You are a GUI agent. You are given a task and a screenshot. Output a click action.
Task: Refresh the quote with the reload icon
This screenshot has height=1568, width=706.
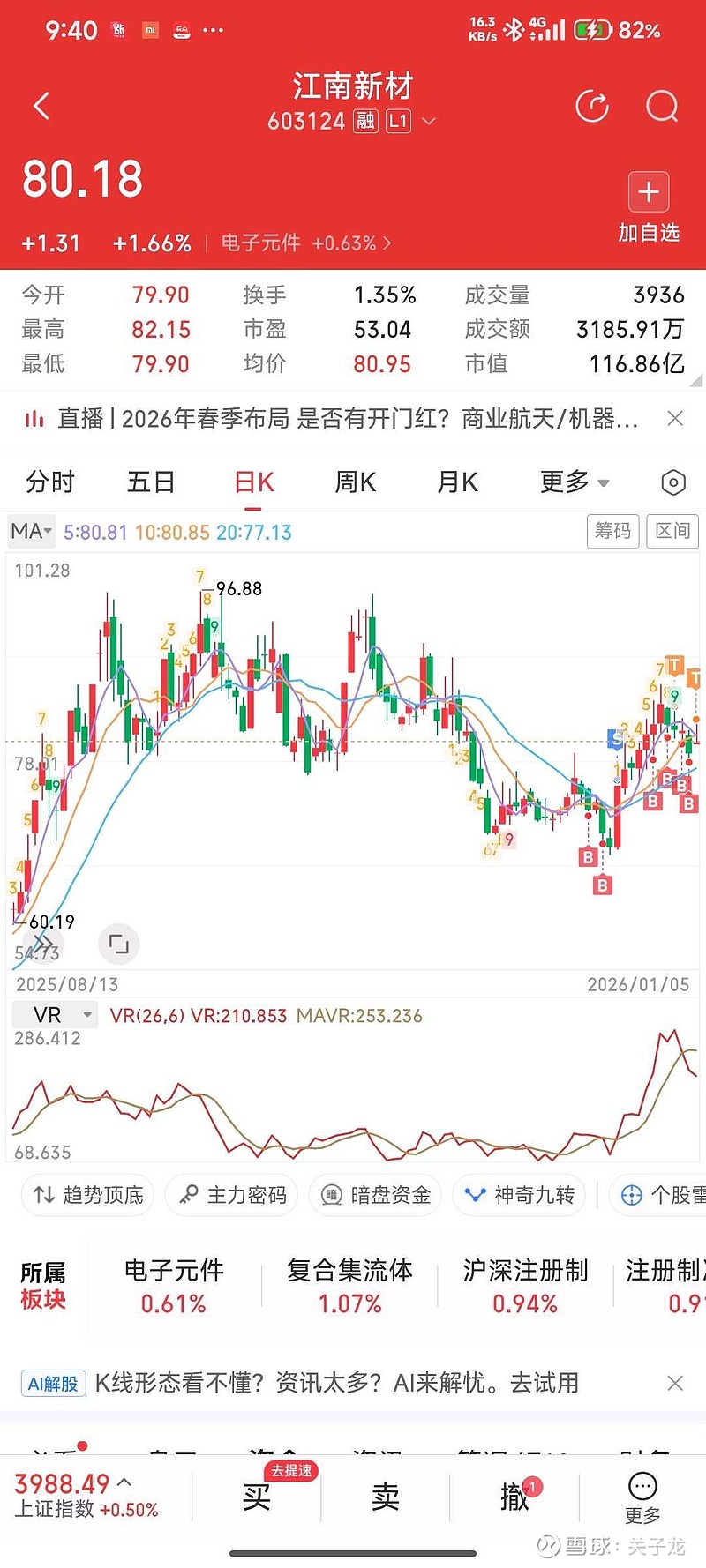pos(593,106)
